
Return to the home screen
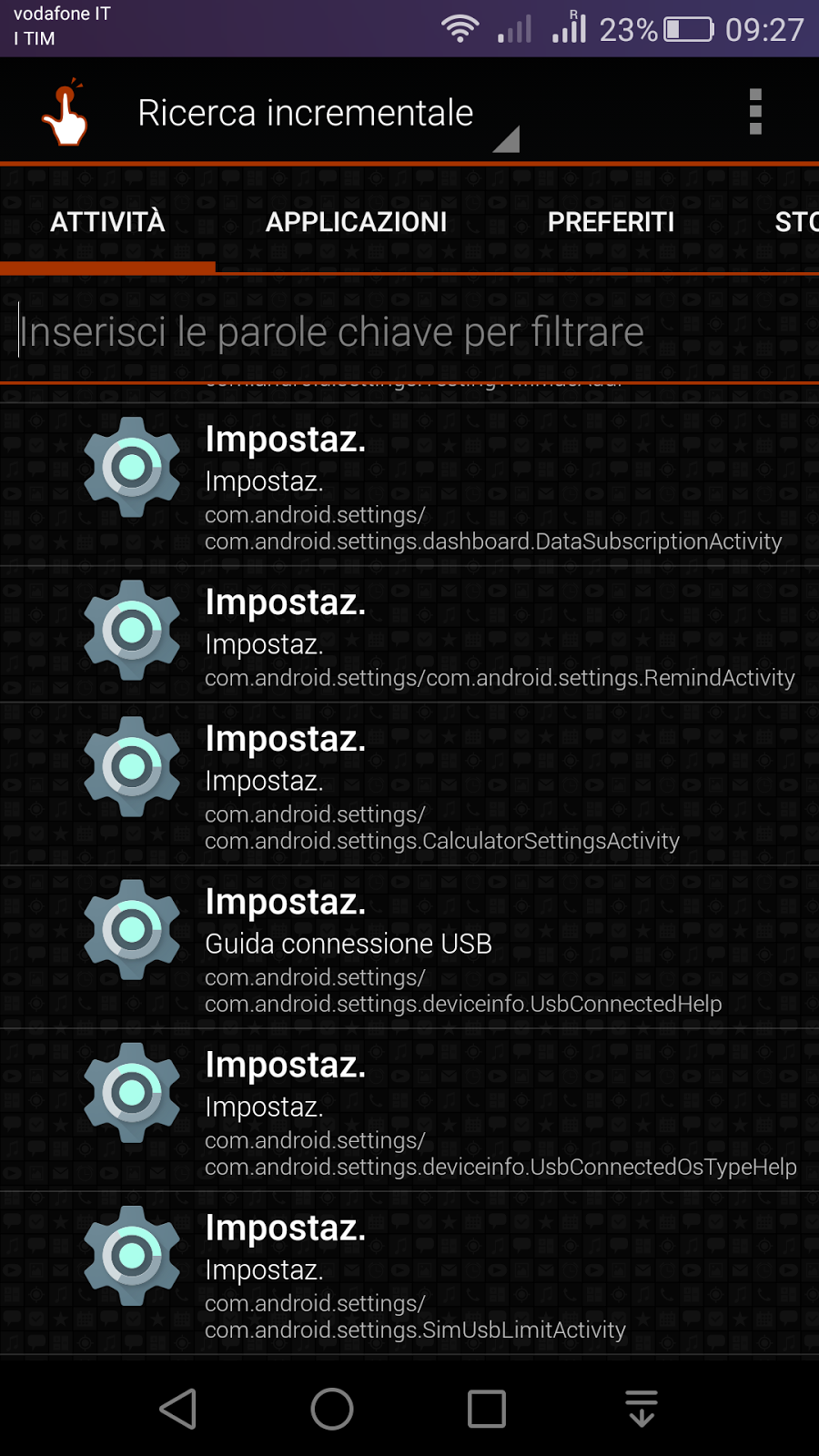[332, 1409]
